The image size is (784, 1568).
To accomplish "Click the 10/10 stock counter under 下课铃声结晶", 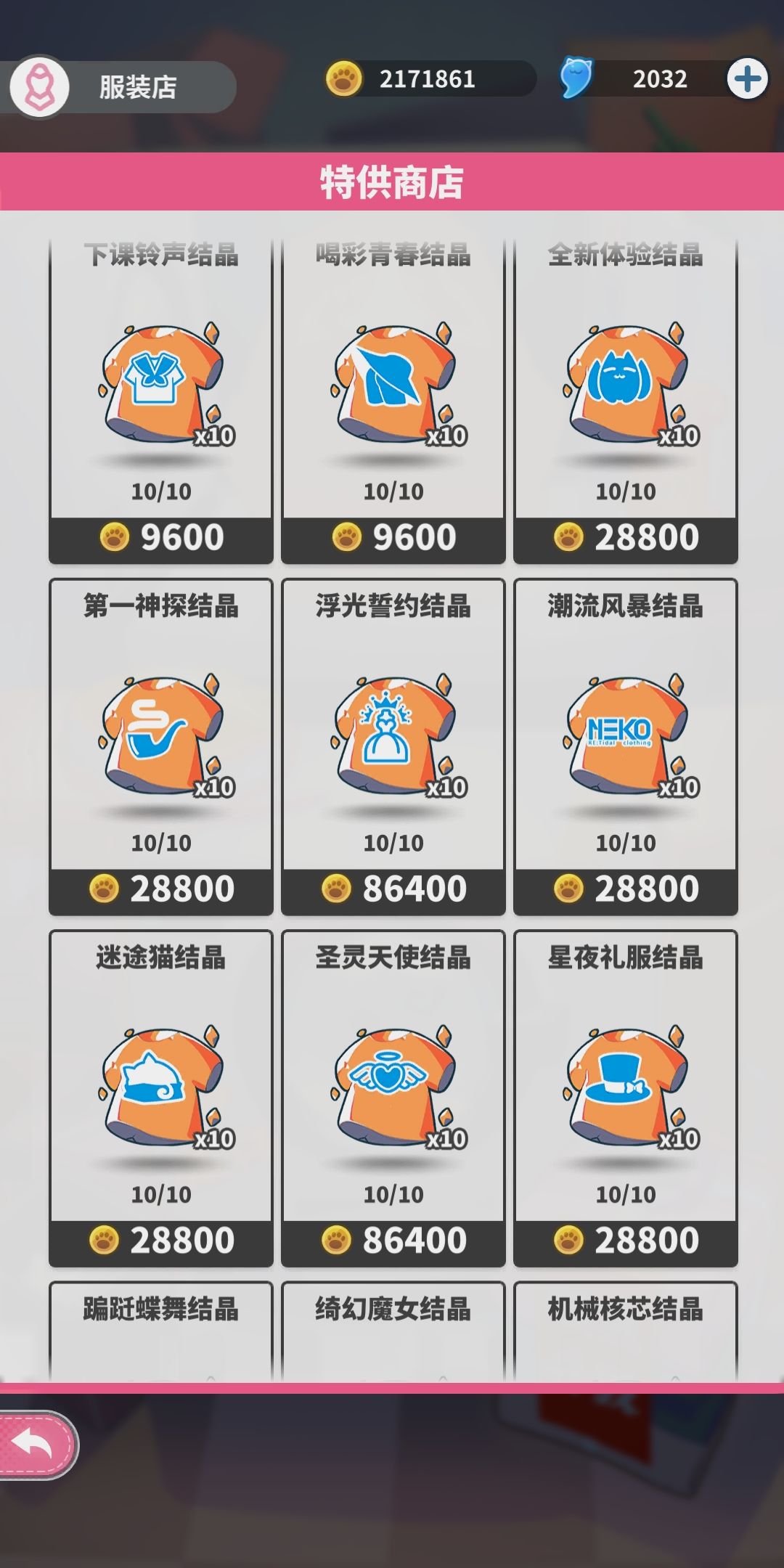I will (x=160, y=491).
